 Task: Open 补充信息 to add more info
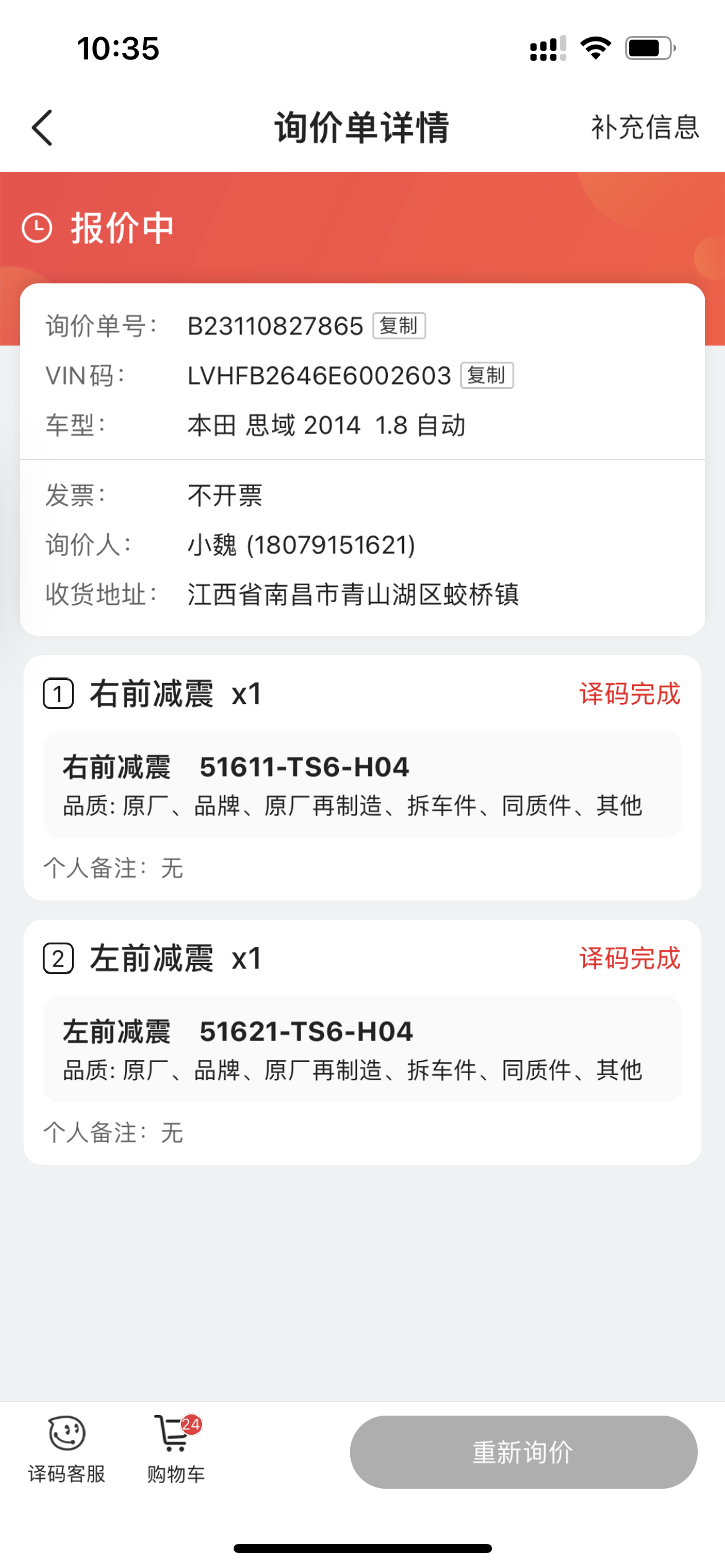coord(644,128)
